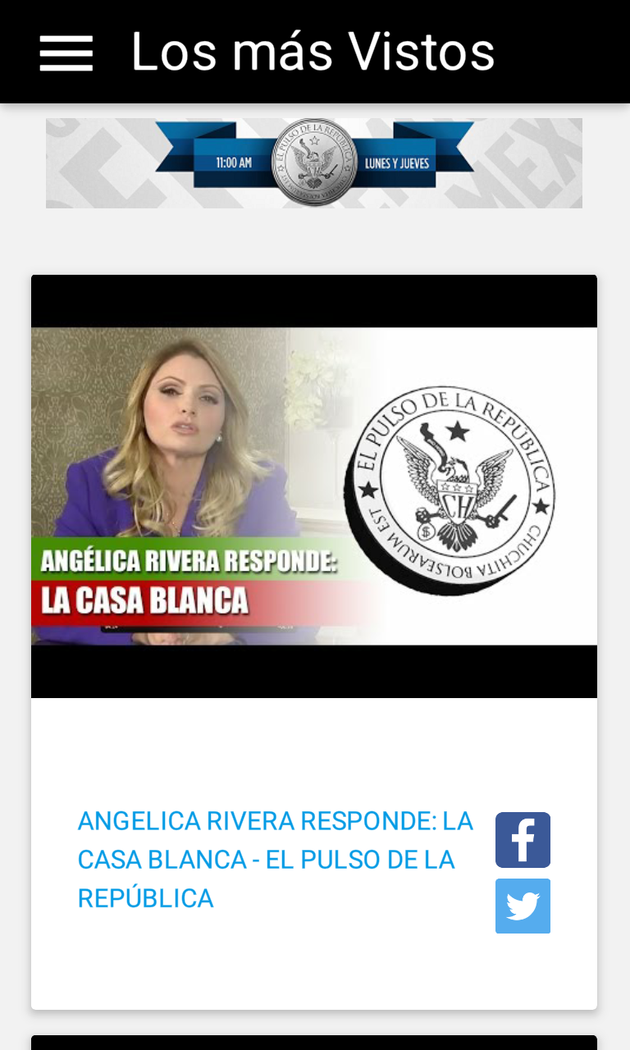Open the hamburger drawer menu
The image size is (630, 1050).
[66, 53]
